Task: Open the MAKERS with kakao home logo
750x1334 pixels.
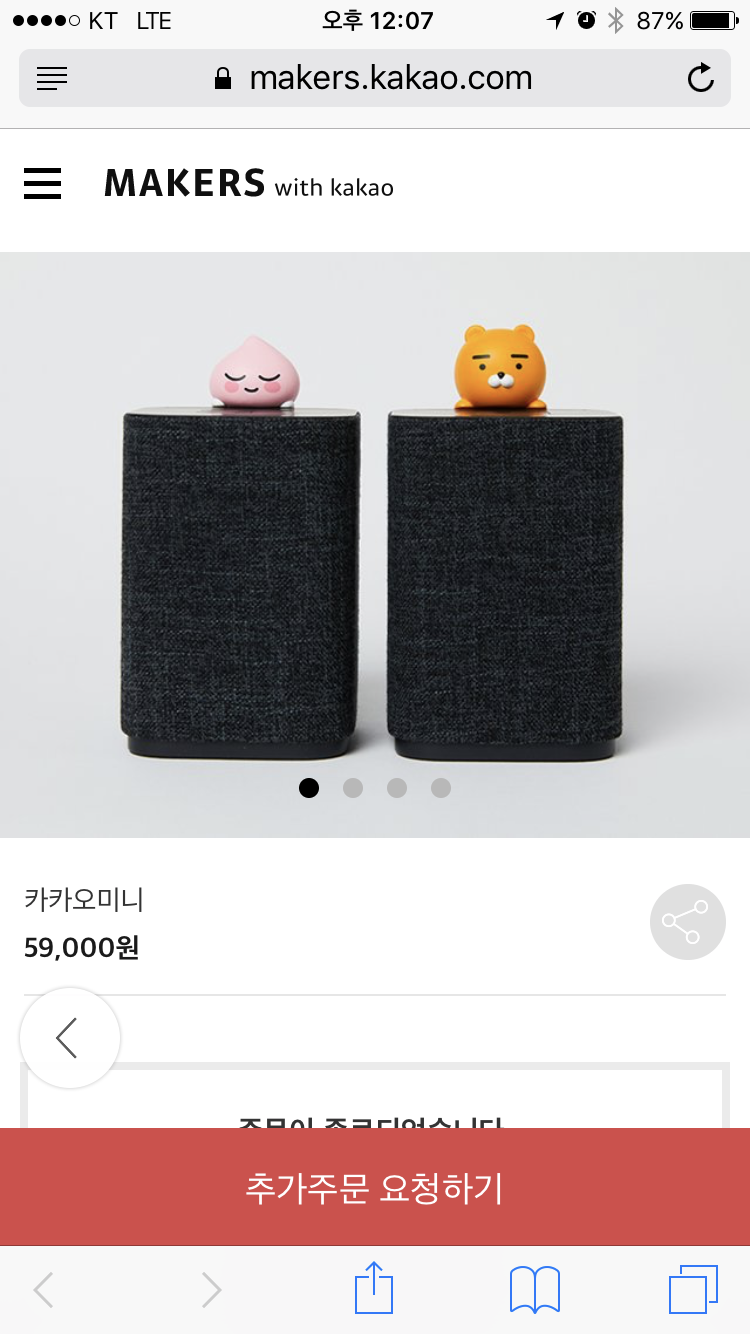Action: (x=249, y=184)
